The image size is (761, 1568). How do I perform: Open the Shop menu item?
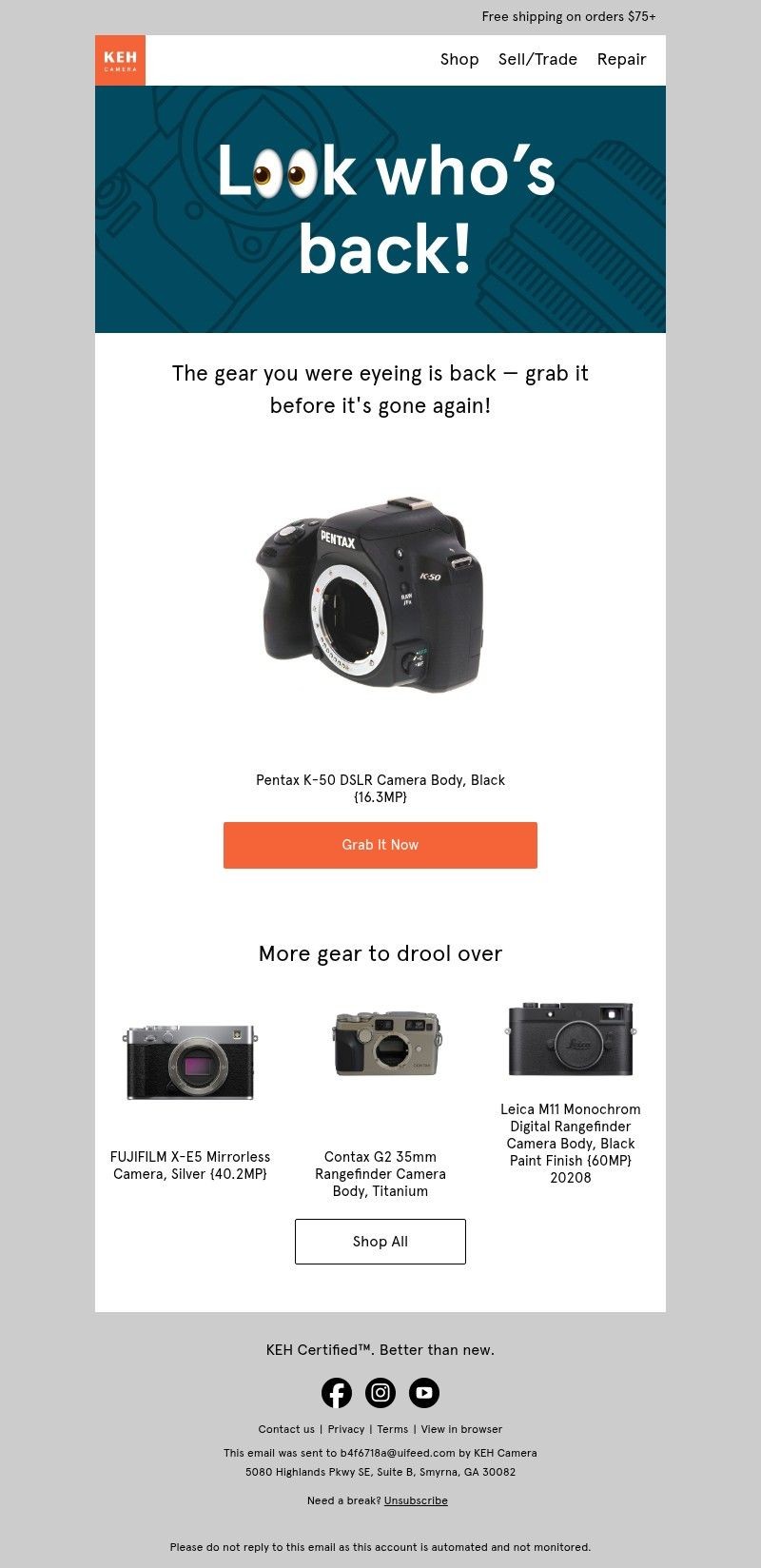tap(459, 59)
